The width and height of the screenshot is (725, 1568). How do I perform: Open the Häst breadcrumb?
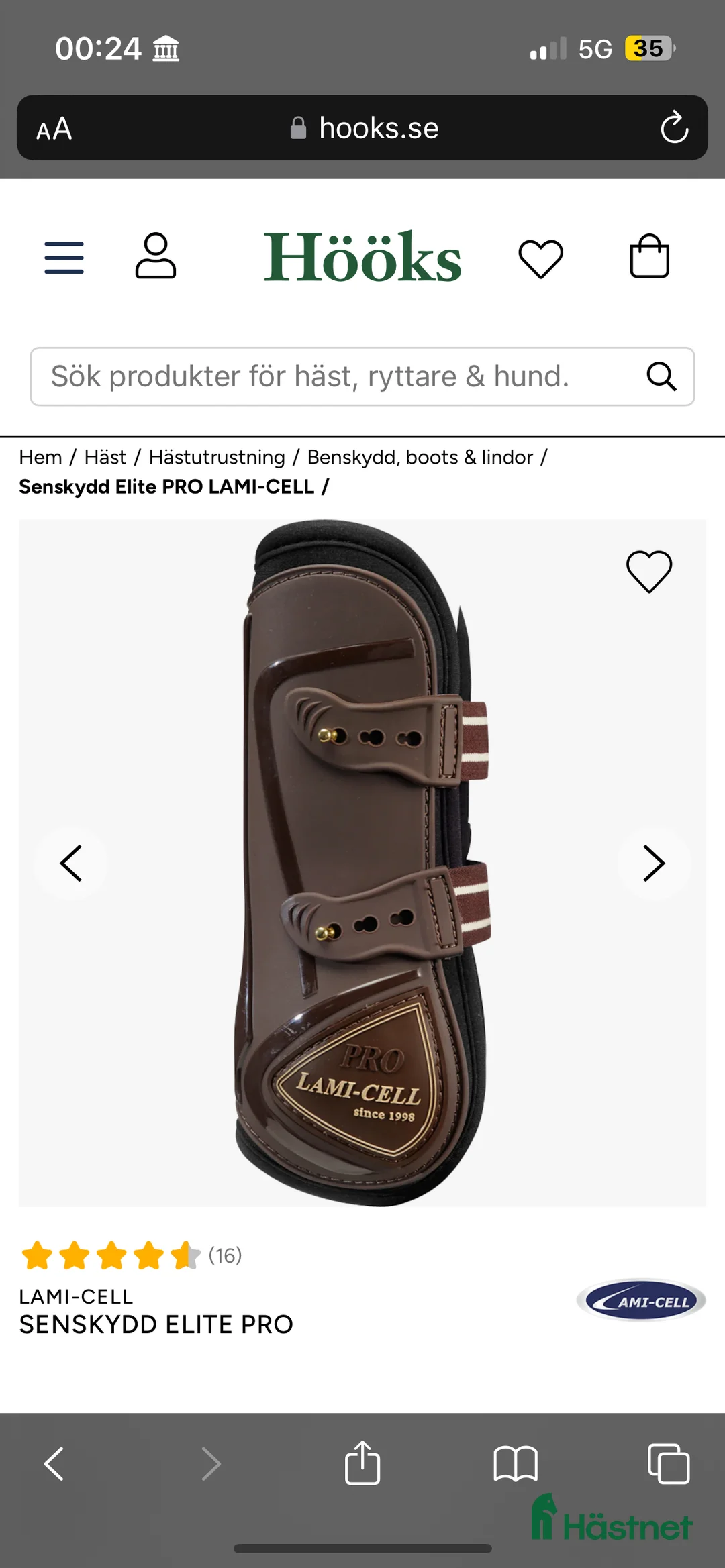click(105, 458)
